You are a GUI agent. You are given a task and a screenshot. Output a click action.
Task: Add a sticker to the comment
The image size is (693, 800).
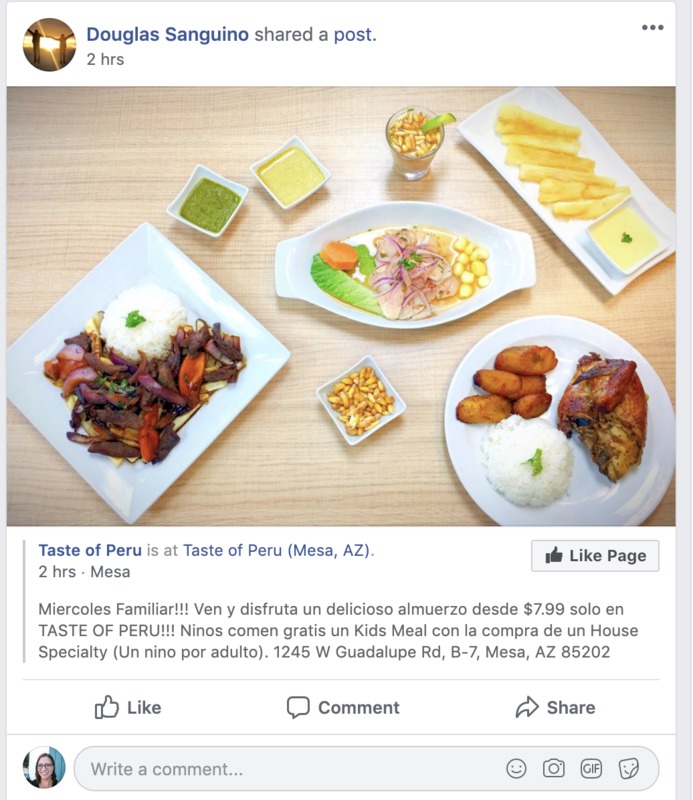click(x=628, y=768)
